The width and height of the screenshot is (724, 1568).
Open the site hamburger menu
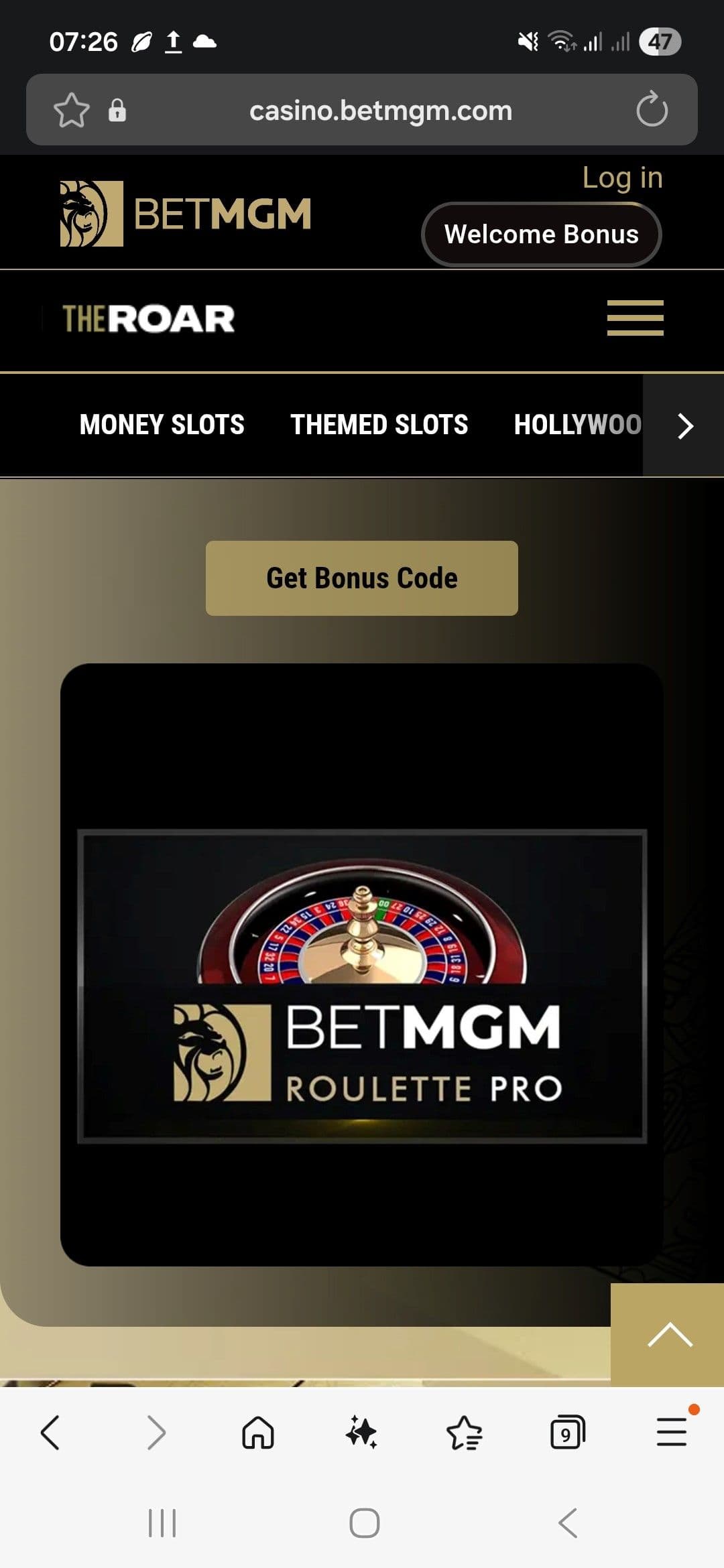[x=635, y=320]
